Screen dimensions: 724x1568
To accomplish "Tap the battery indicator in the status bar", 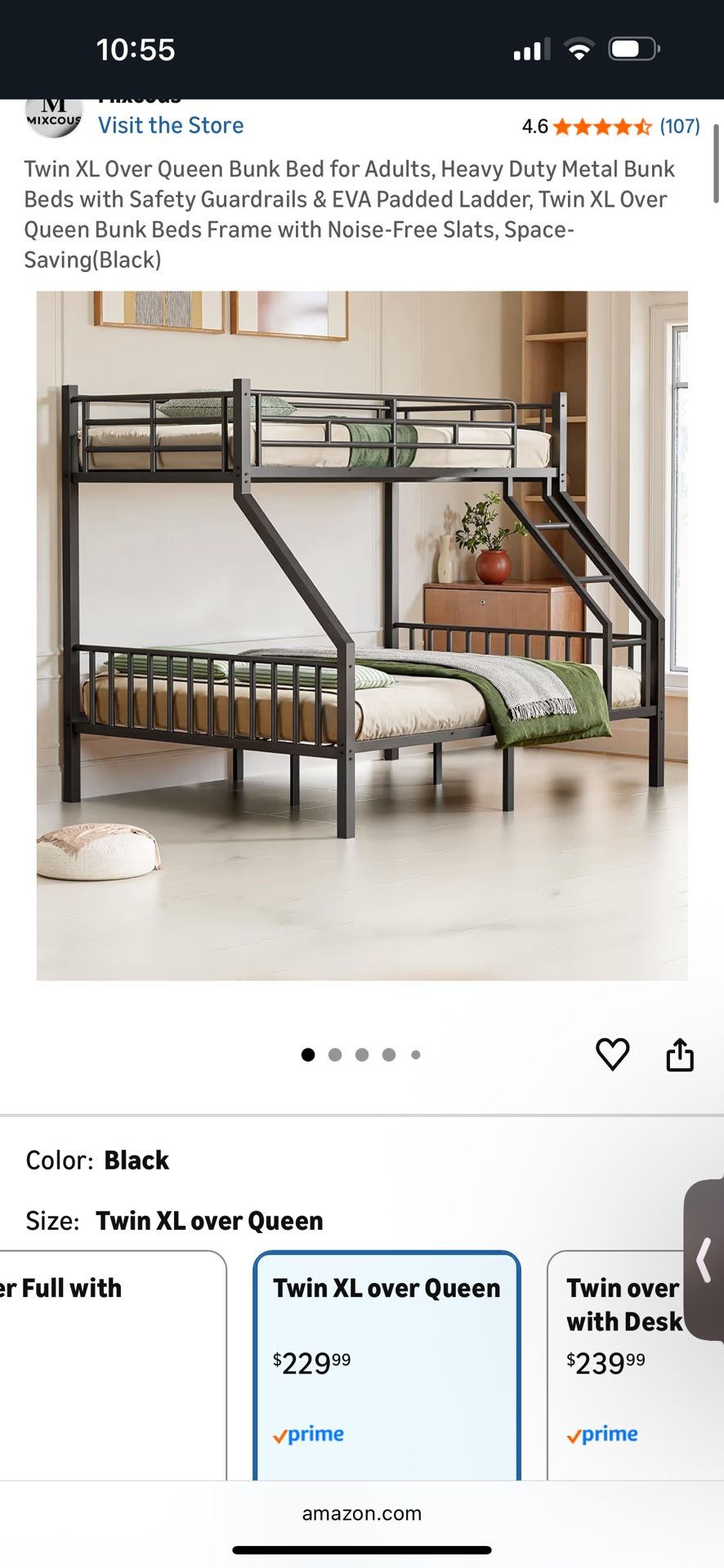I will click(x=632, y=49).
